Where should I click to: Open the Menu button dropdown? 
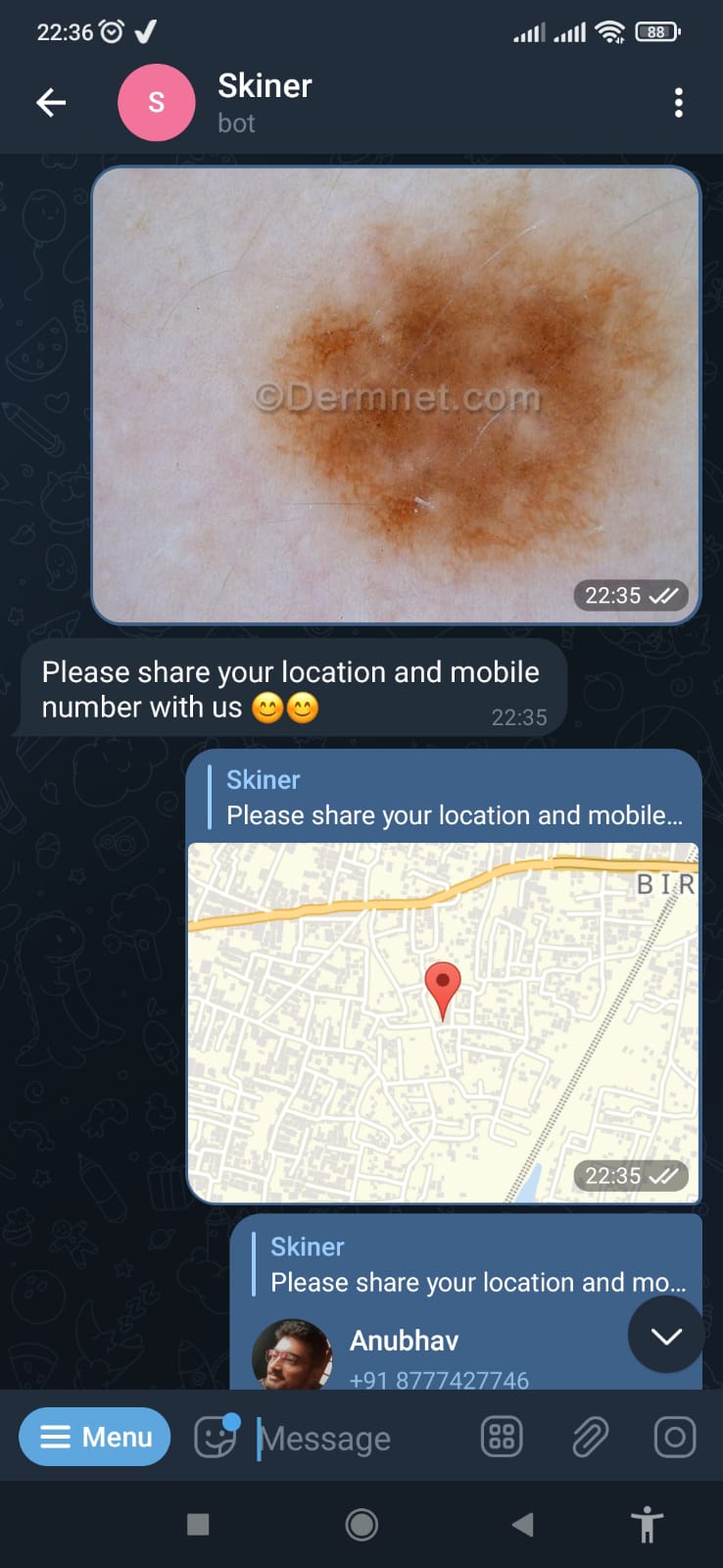tap(94, 1437)
